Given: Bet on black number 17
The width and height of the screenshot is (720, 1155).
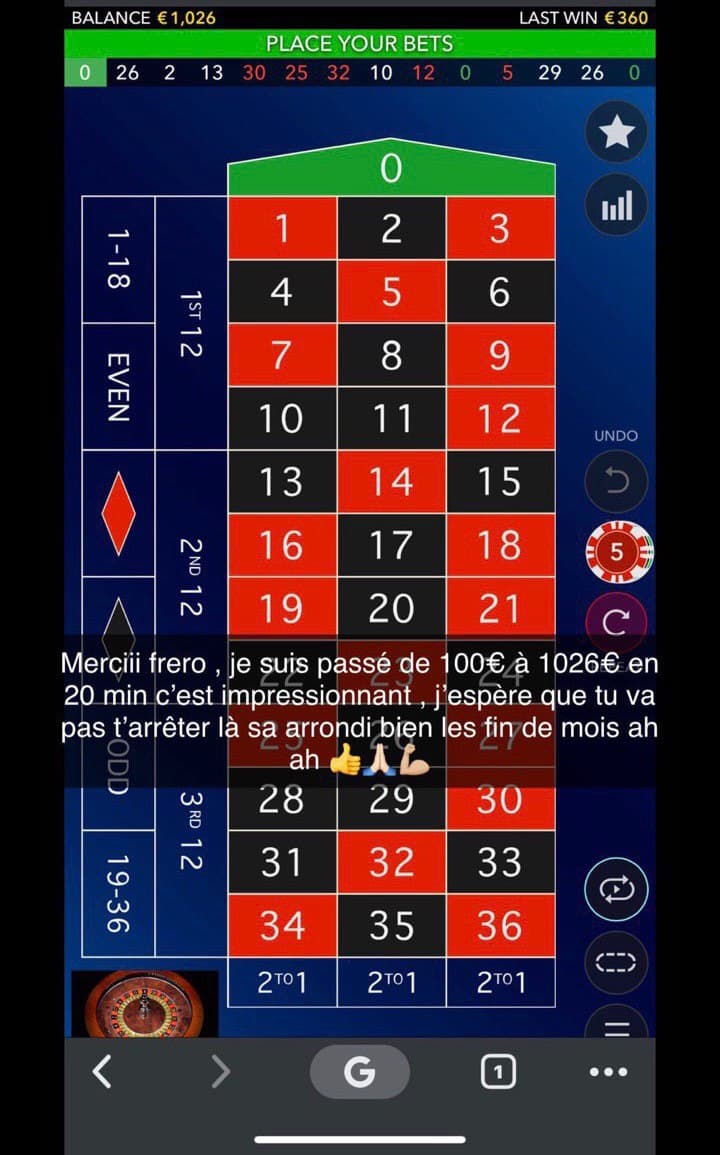Looking at the screenshot, I should click(391, 545).
